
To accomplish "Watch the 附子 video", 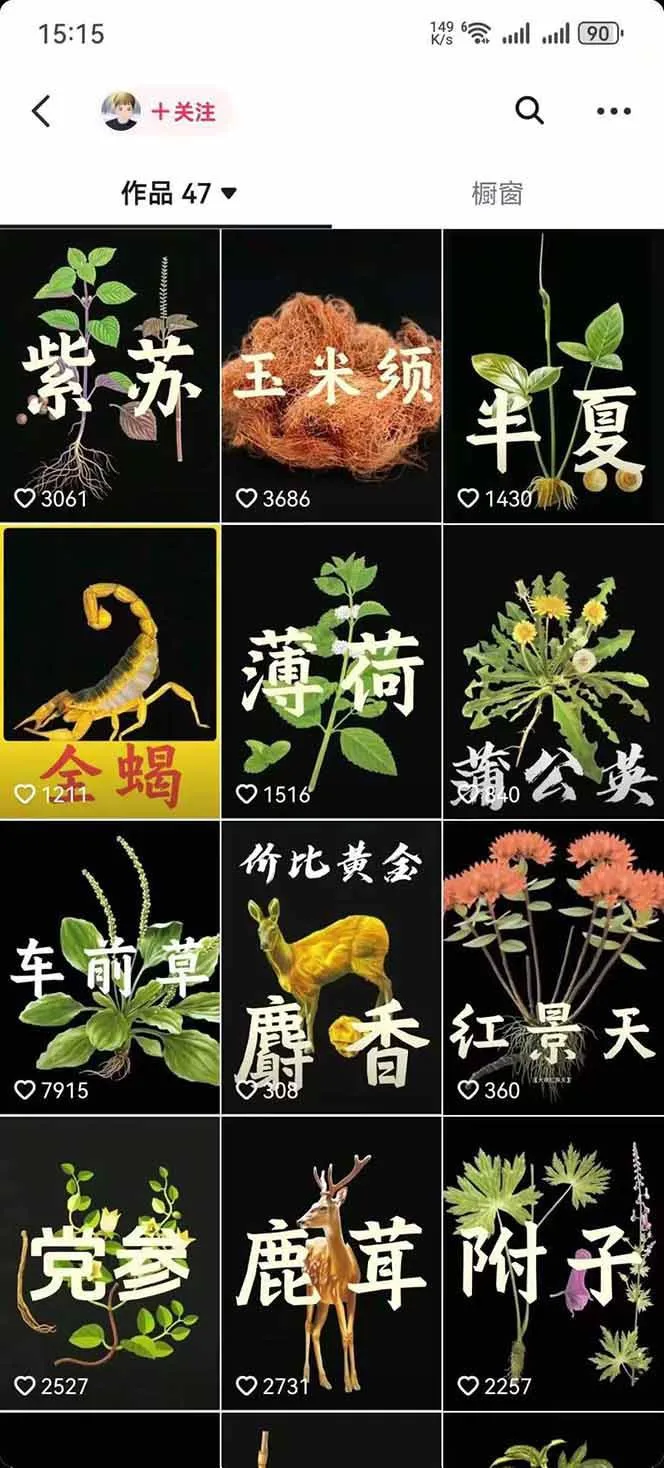I will pyautogui.click(x=553, y=1263).
